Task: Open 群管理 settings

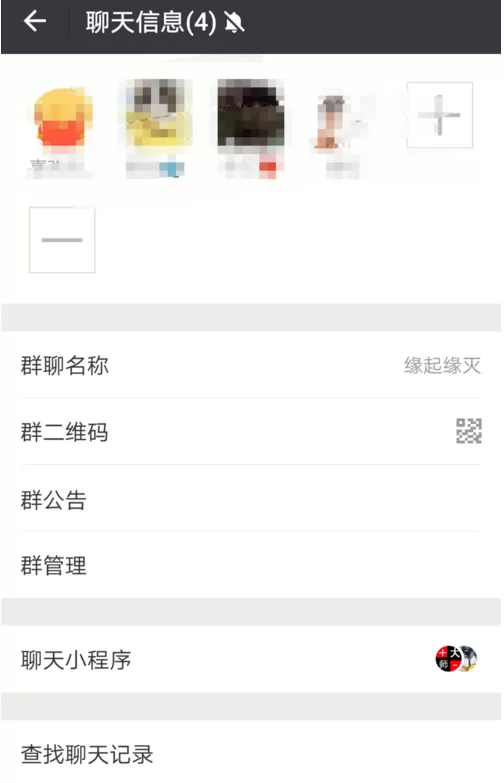Action: [251, 565]
